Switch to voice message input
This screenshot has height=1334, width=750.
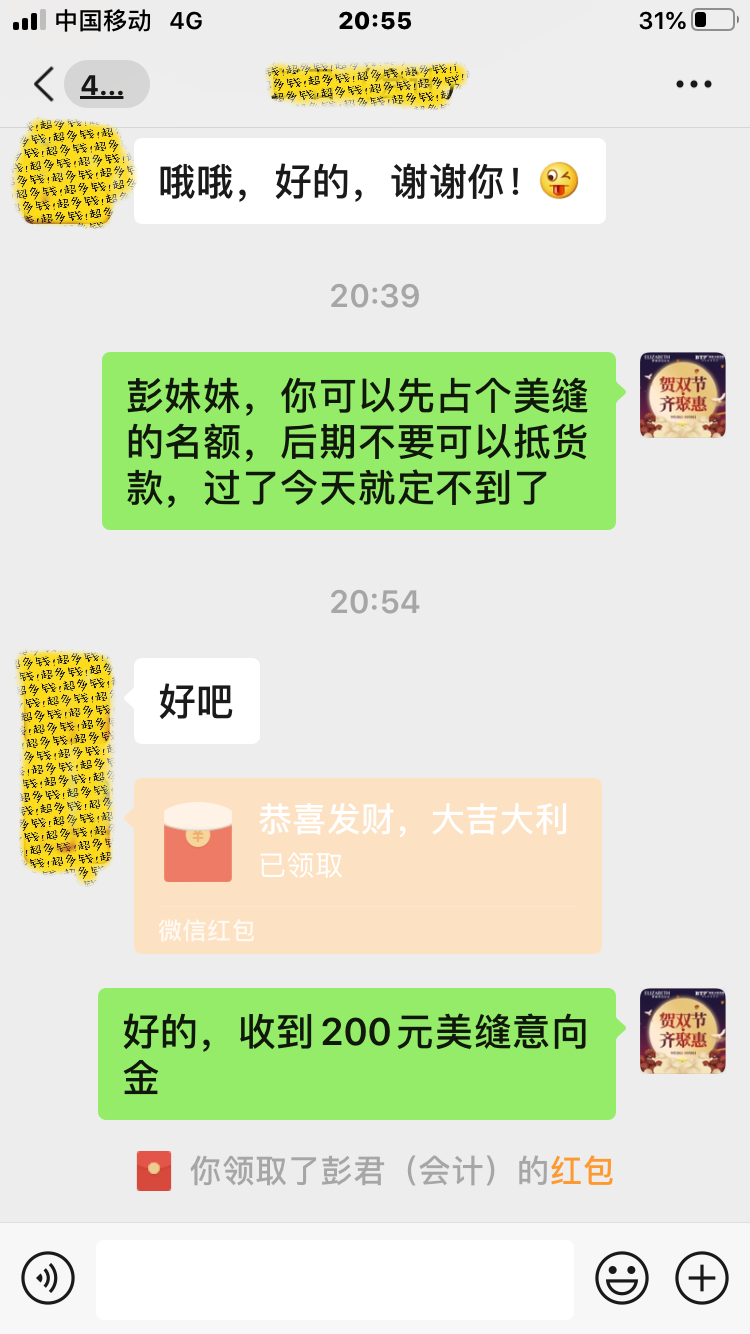[x=48, y=1278]
